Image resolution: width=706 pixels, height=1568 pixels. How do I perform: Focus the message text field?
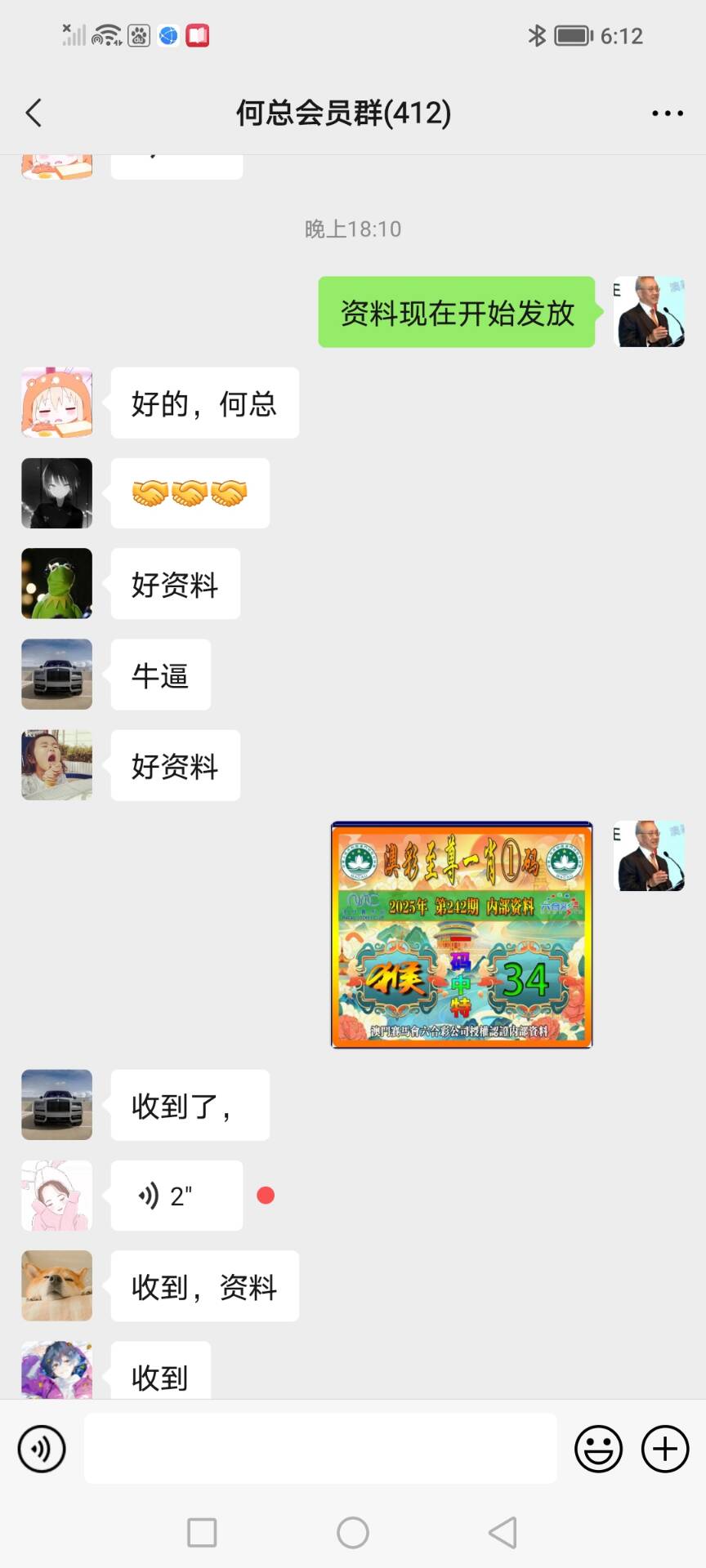point(320,1449)
